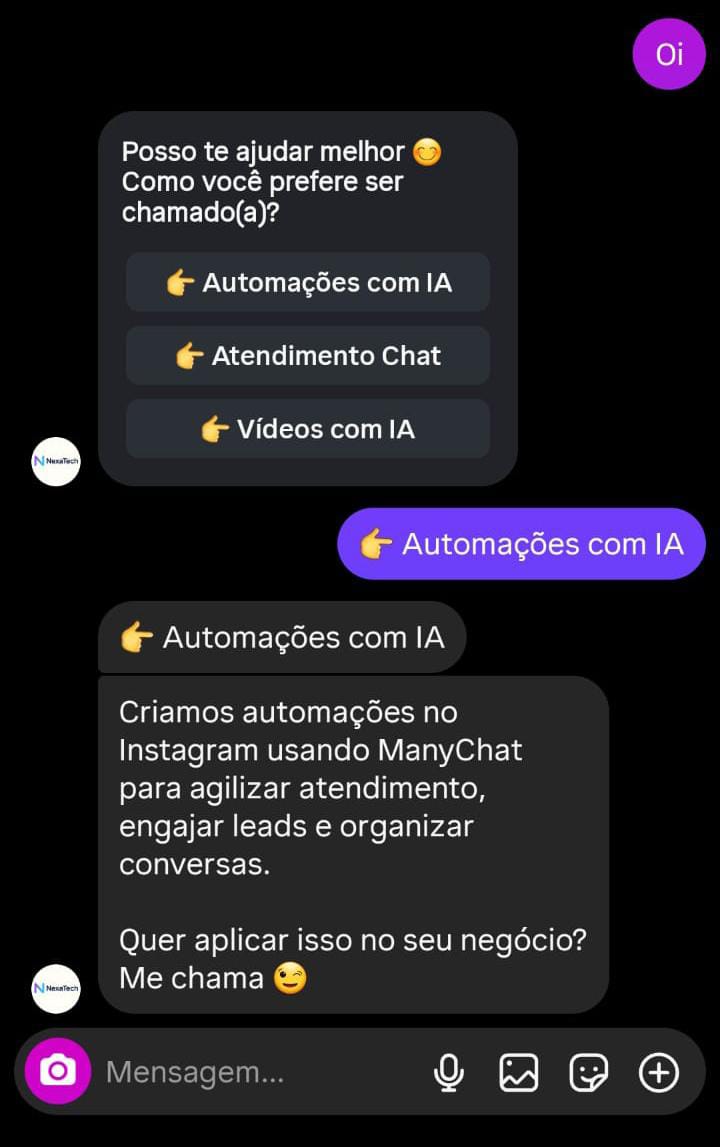Open the long ManyChat explanation message bubble
Viewport: 720px width, 1147px height.
(x=353, y=843)
